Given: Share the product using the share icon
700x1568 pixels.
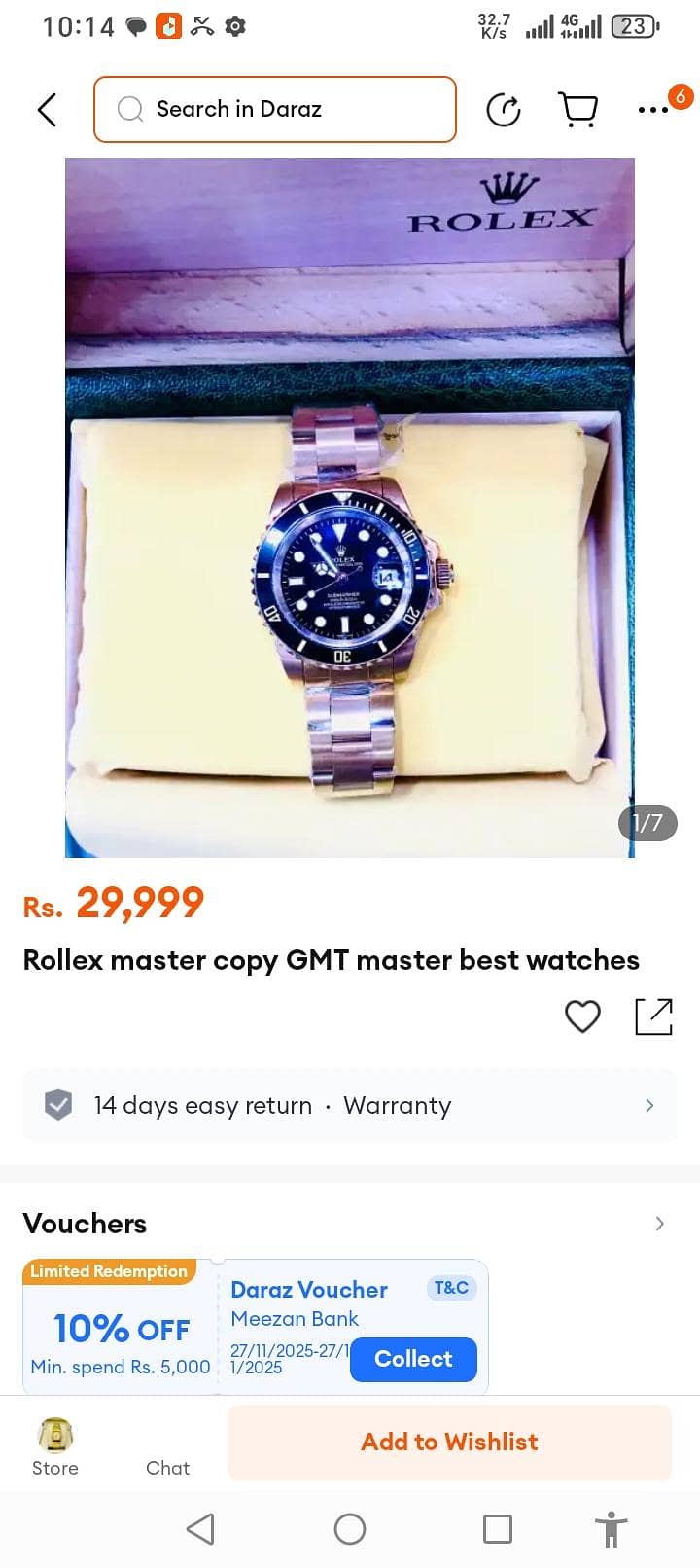Looking at the screenshot, I should (x=653, y=1016).
